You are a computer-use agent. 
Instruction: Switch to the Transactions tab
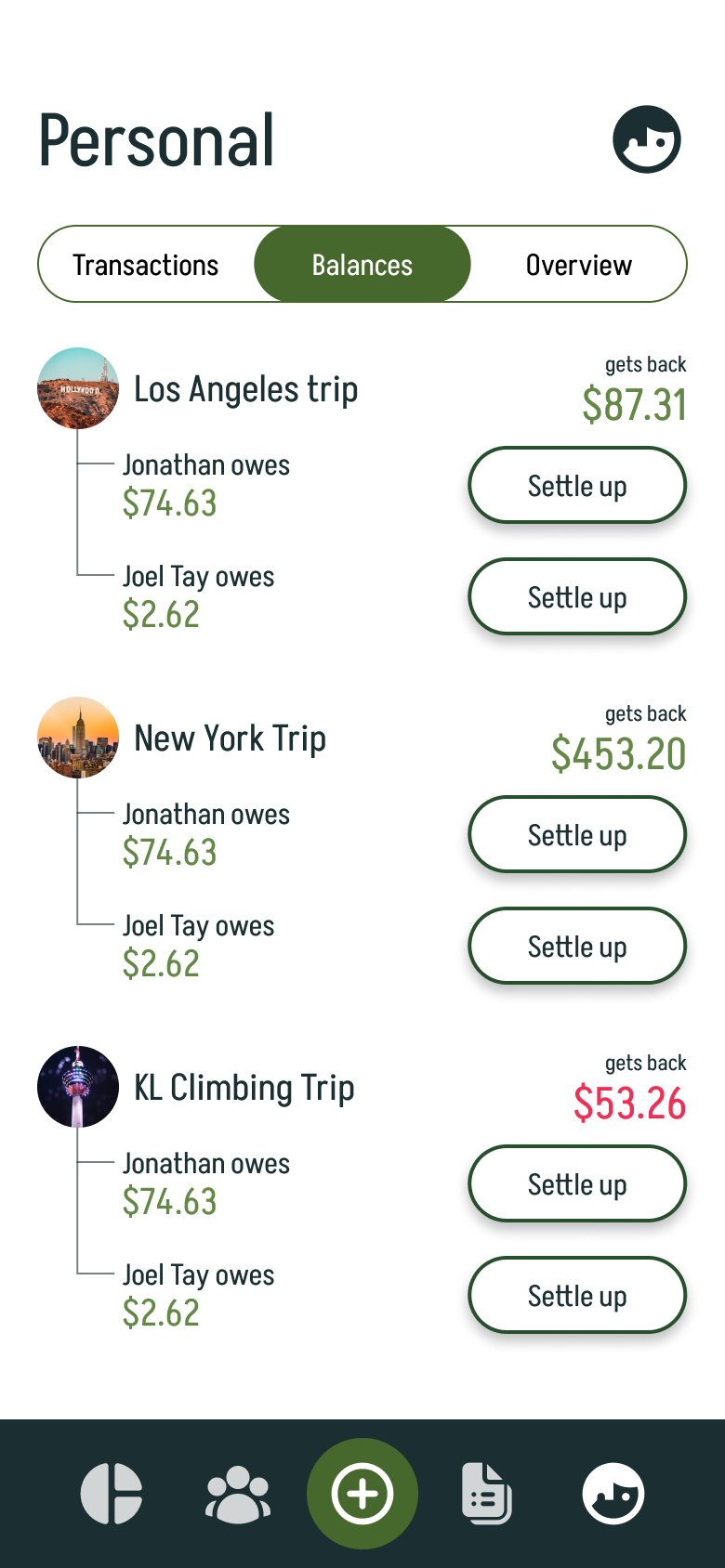[x=146, y=265]
